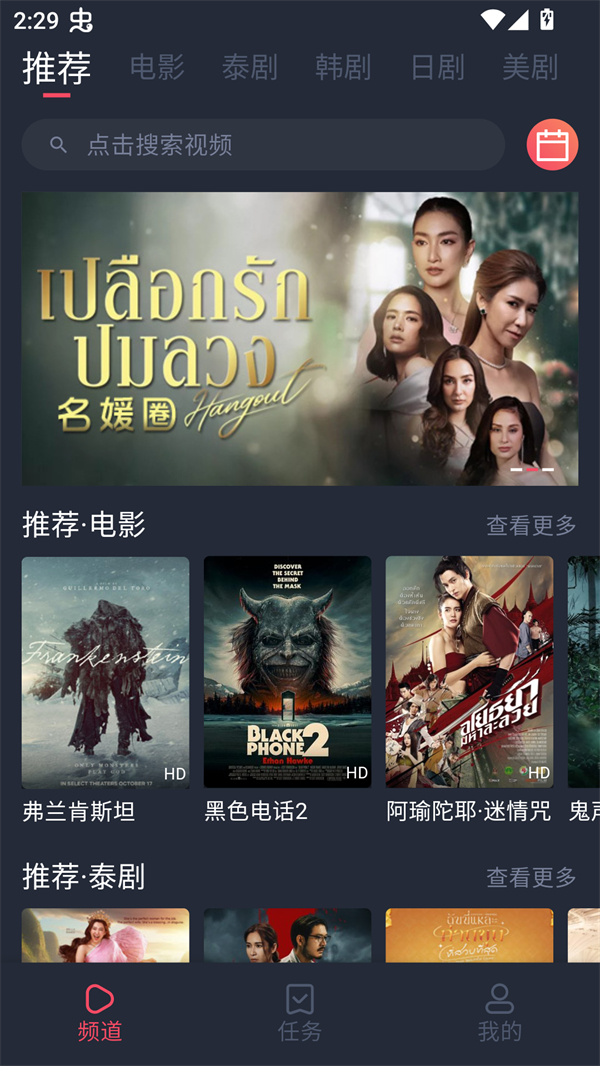Viewport: 600px width, 1066px height.
Task: Open the calendar schedule icon
Action: point(552,145)
